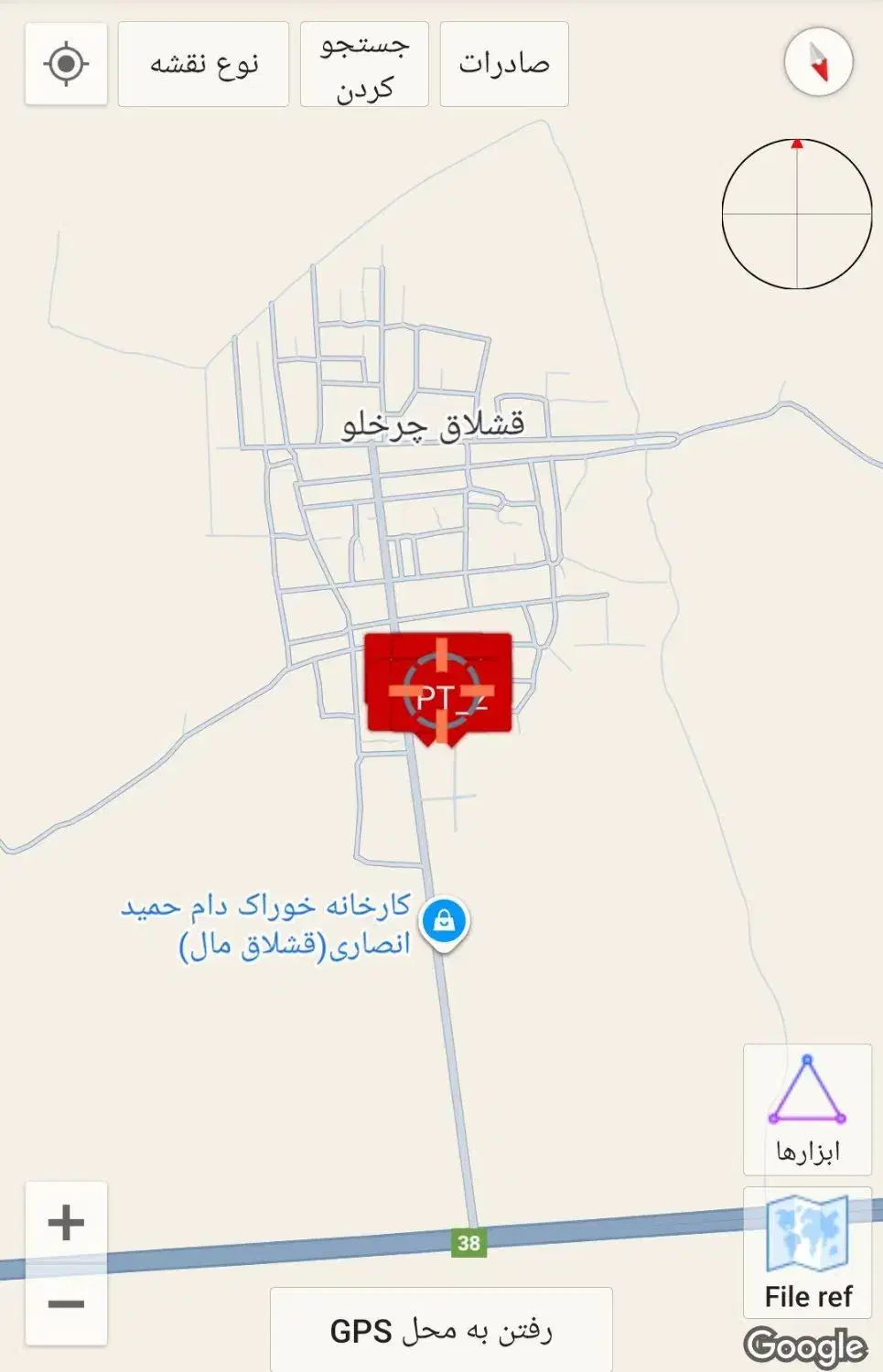Zoom out with the minus button
This screenshot has width=883, height=1372.
pyautogui.click(x=66, y=1303)
